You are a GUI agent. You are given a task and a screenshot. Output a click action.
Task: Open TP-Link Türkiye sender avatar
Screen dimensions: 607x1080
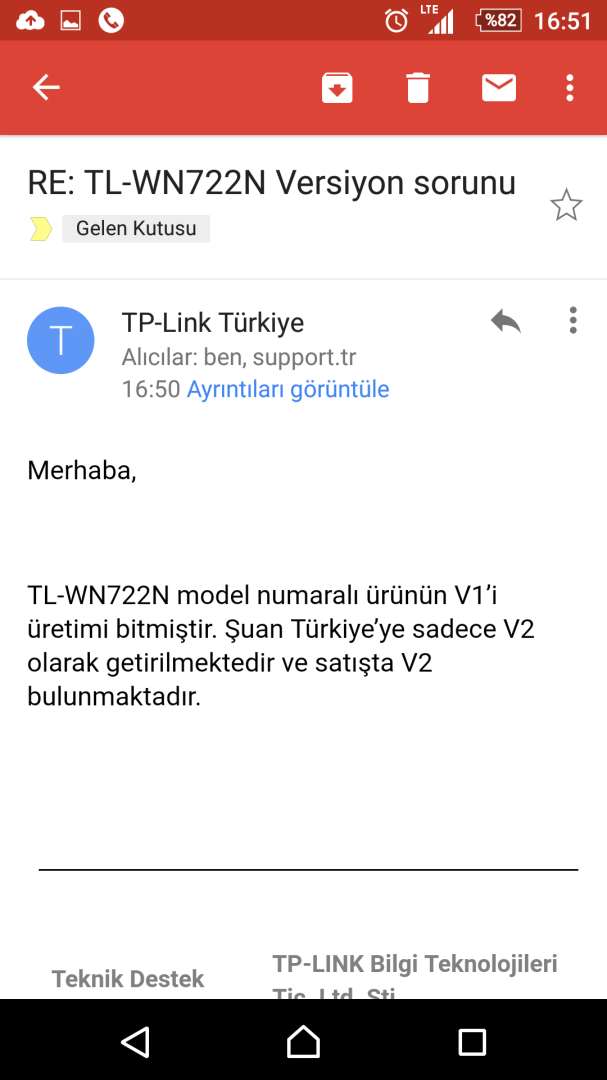61,340
